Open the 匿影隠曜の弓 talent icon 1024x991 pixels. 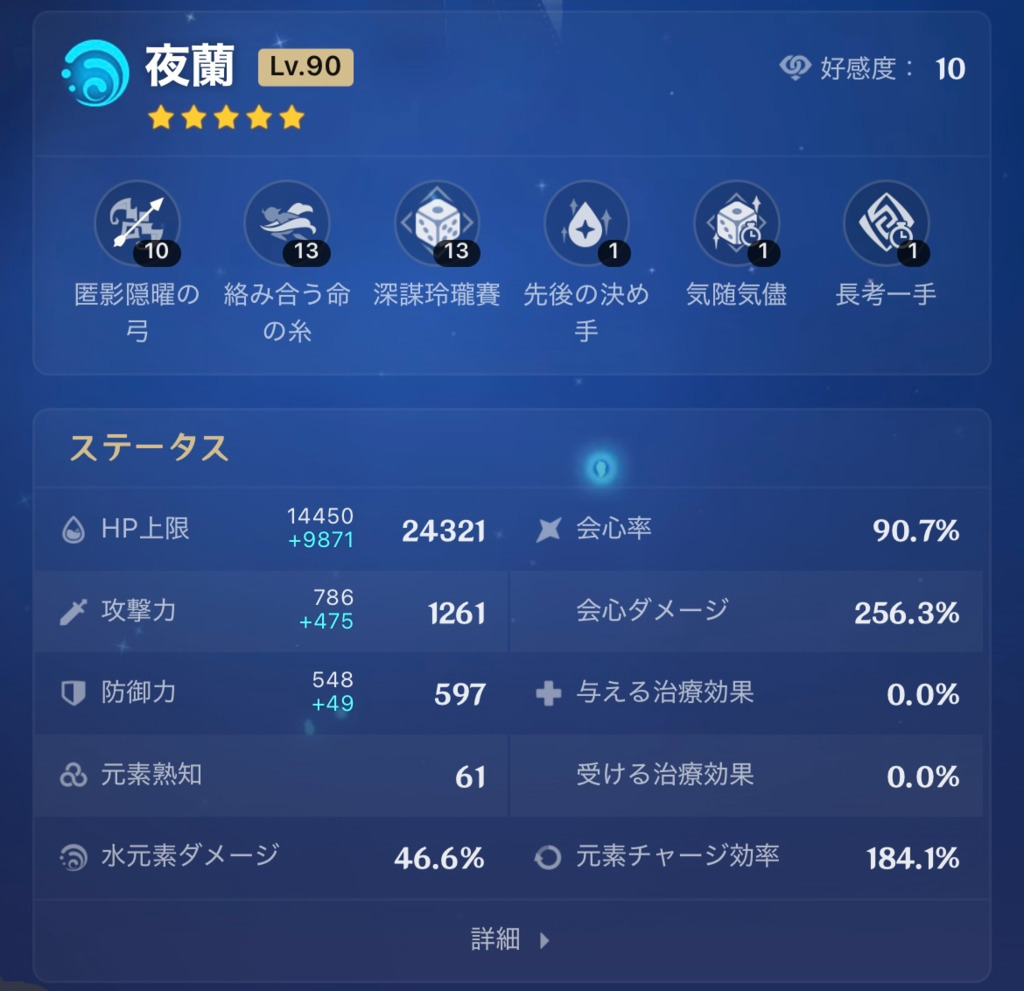point(137,223)
